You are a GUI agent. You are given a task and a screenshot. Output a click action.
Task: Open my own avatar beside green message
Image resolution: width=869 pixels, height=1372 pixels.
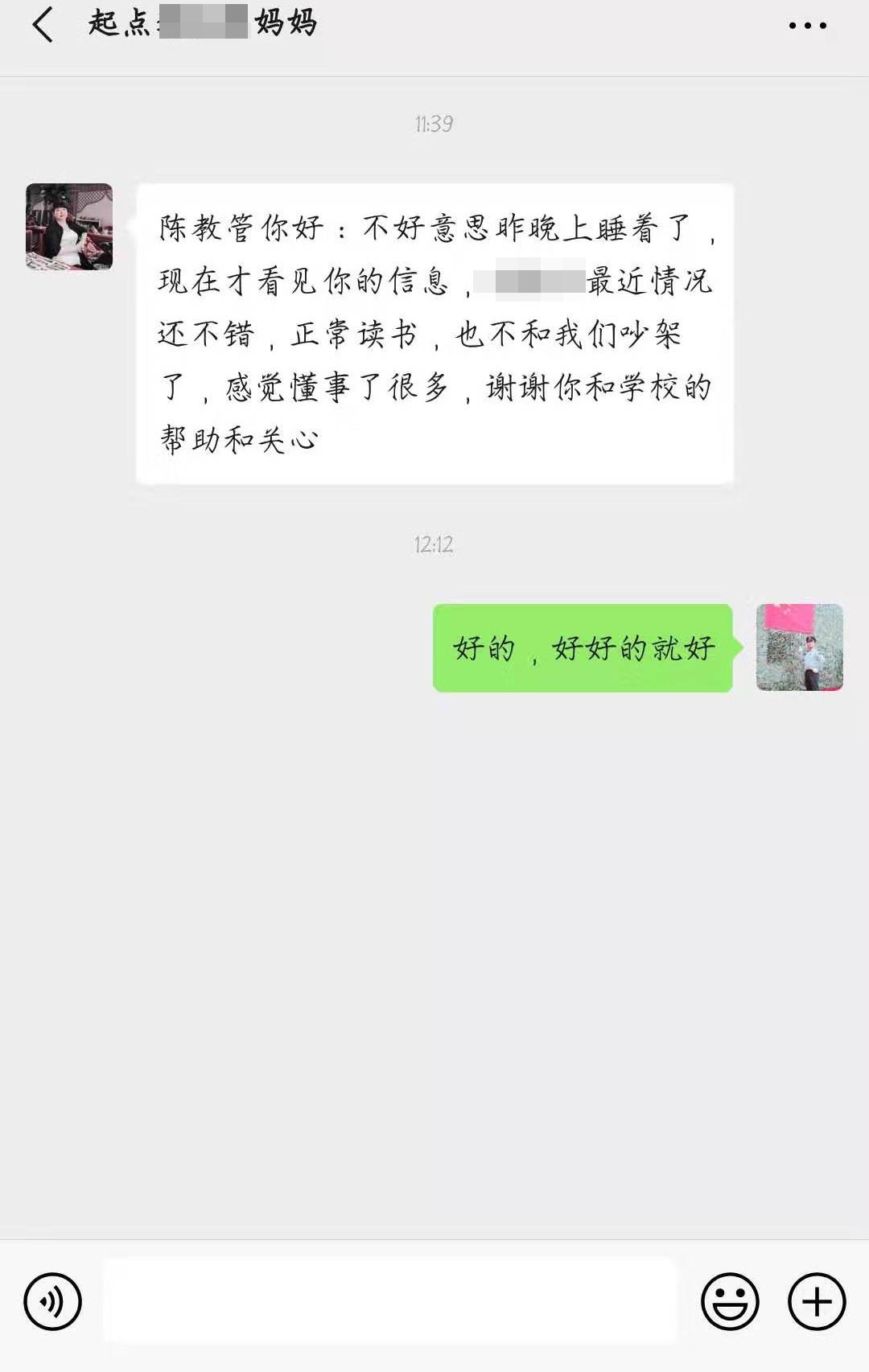pyautogui.click(x=799, y=647)
